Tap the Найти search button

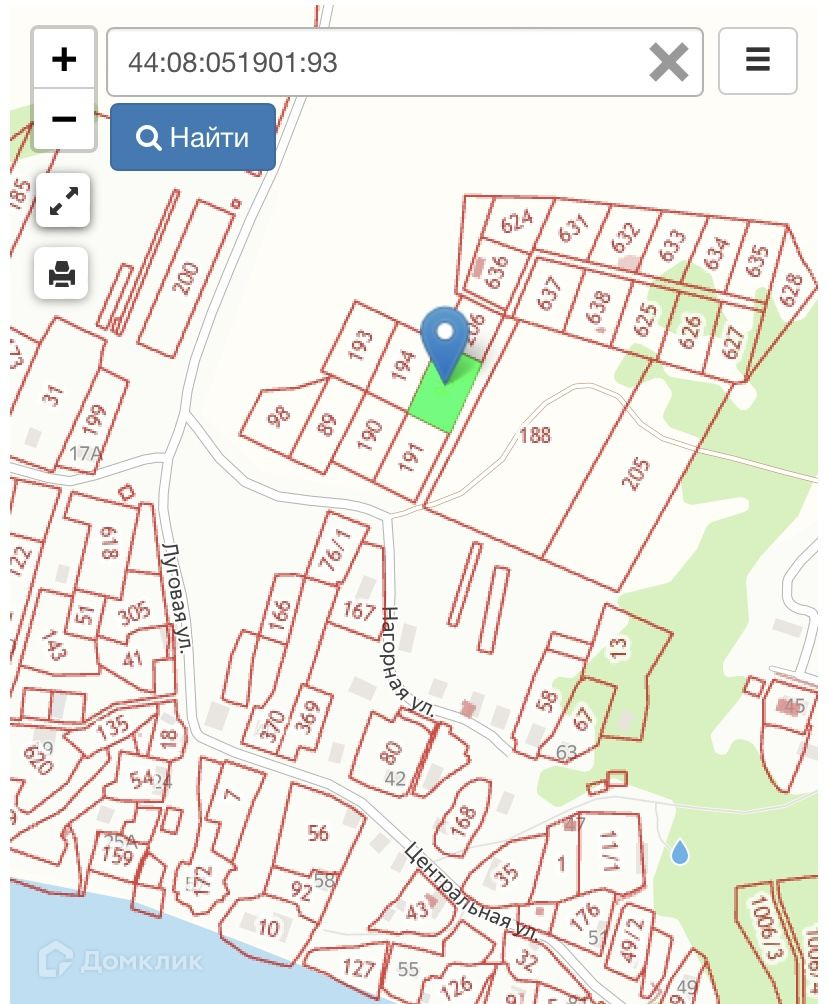tap(193, 137)
